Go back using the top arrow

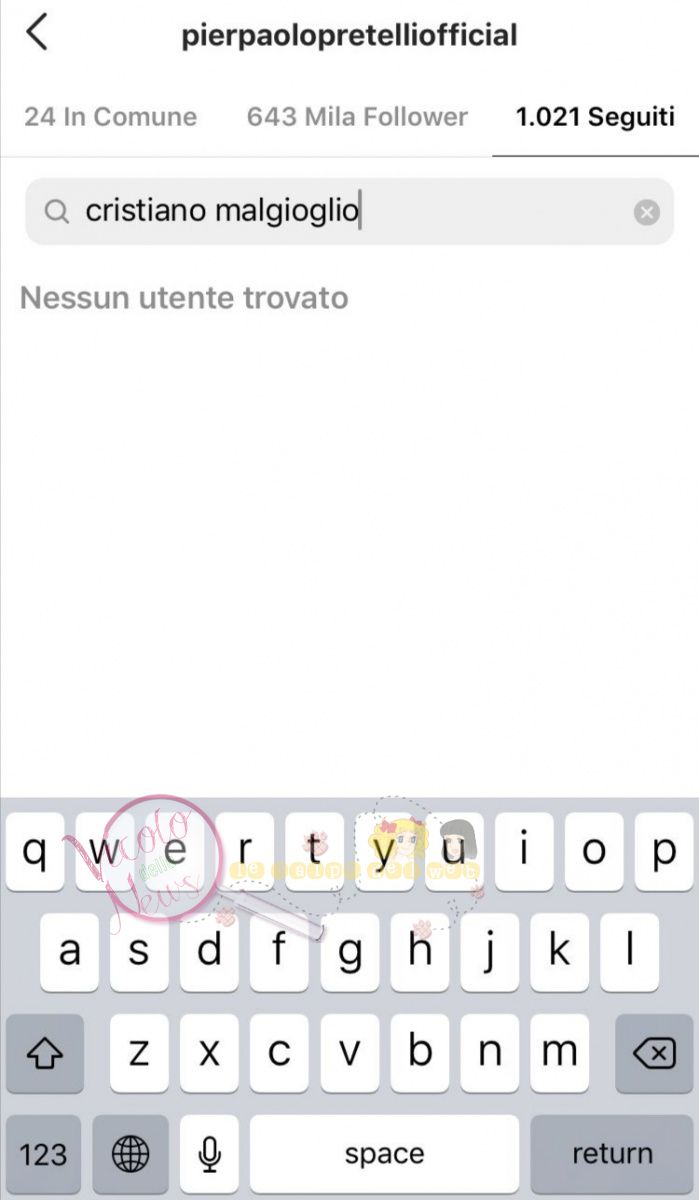point(37,33)
